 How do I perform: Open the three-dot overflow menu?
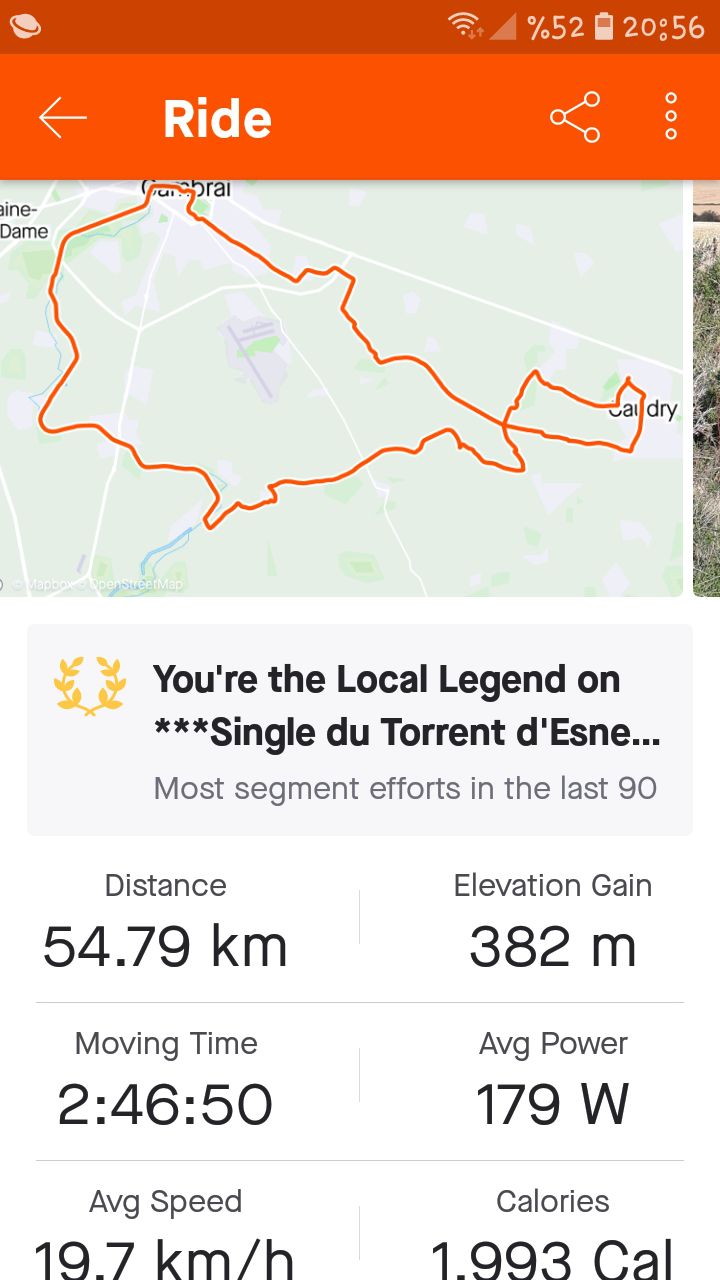668,116
